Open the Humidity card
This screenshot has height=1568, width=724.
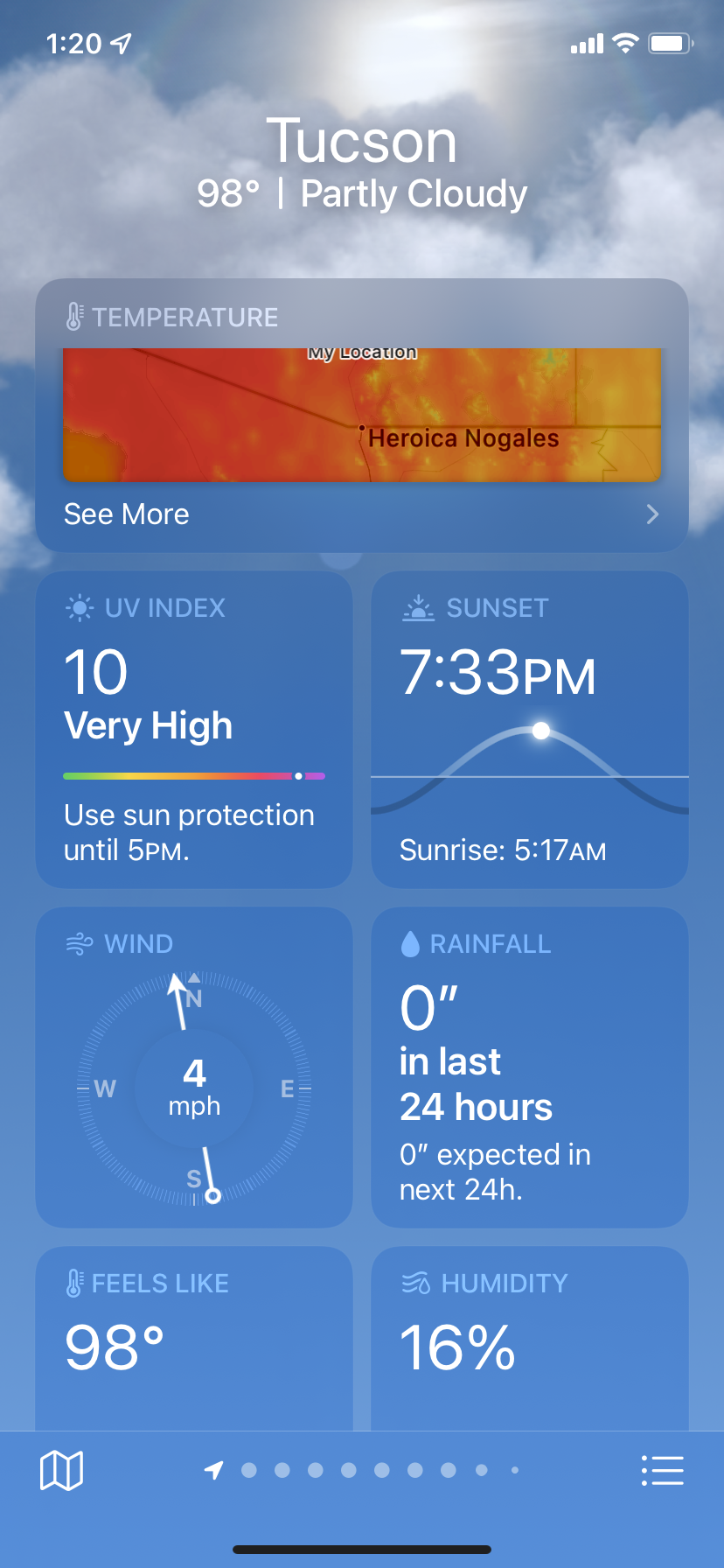click(x=530, y=1339)
